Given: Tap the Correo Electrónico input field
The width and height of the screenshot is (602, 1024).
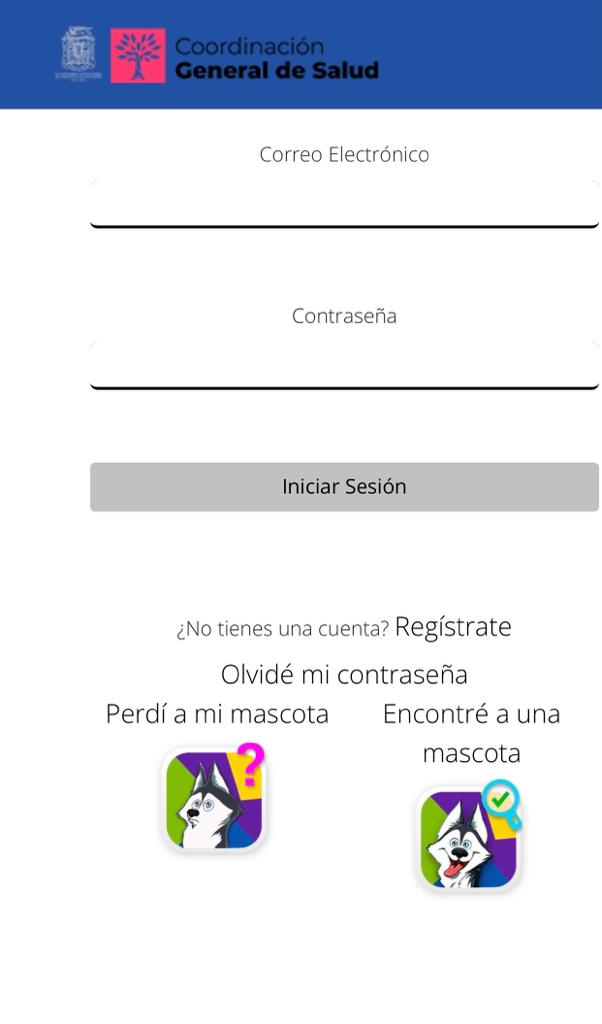Looking at the screenshot, I should tap(344, 204).
